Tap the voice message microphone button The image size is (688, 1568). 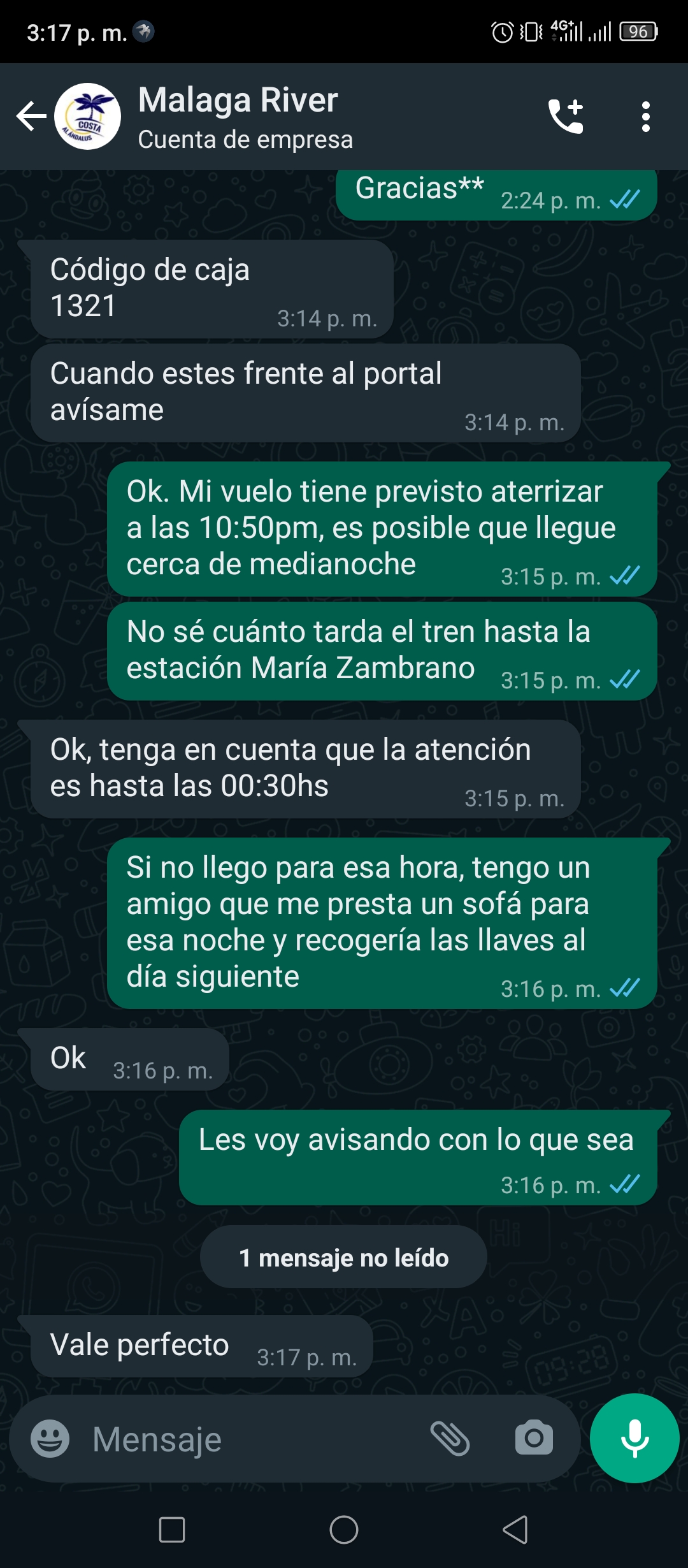pos(634,1438)
